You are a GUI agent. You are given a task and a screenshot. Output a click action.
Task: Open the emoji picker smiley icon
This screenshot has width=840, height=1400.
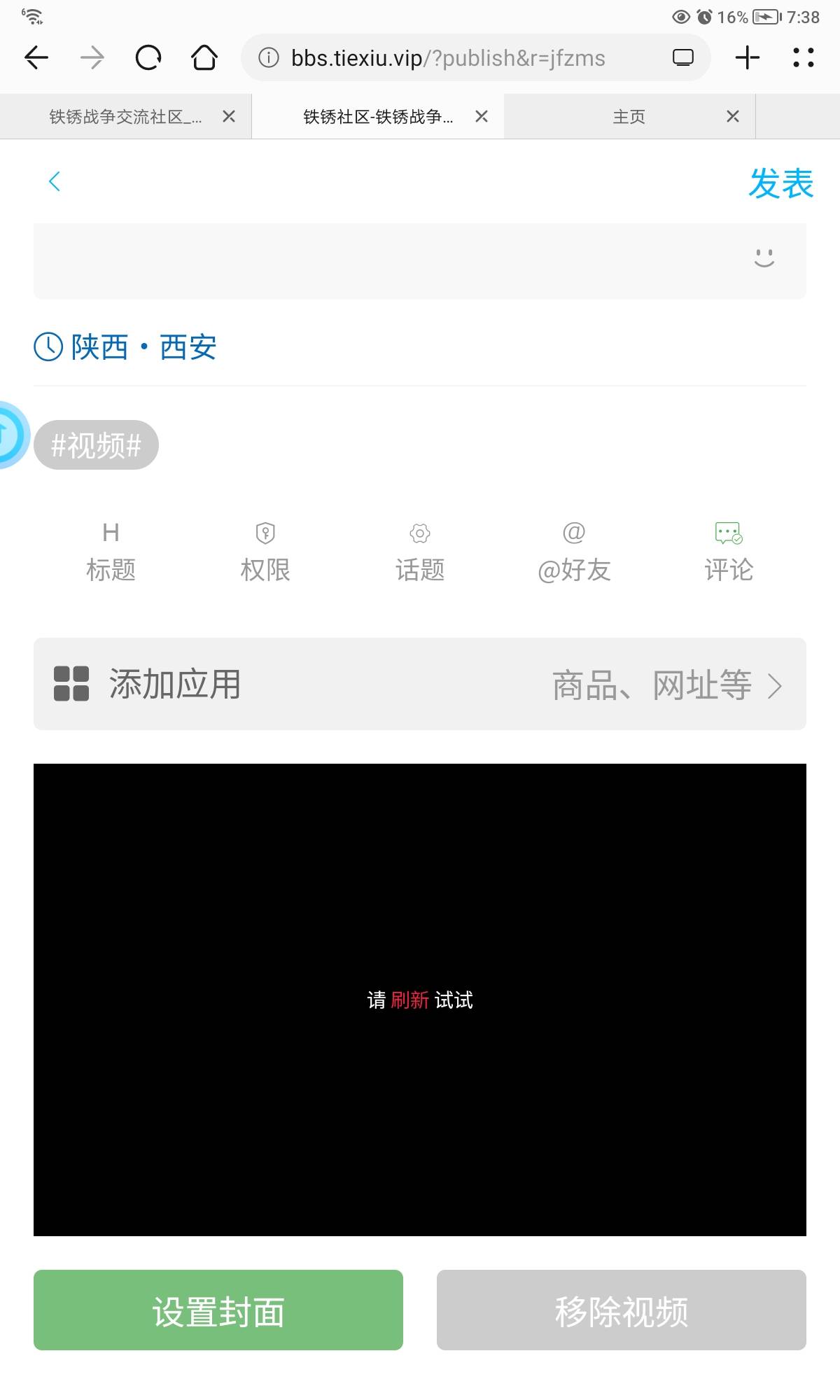764,258
